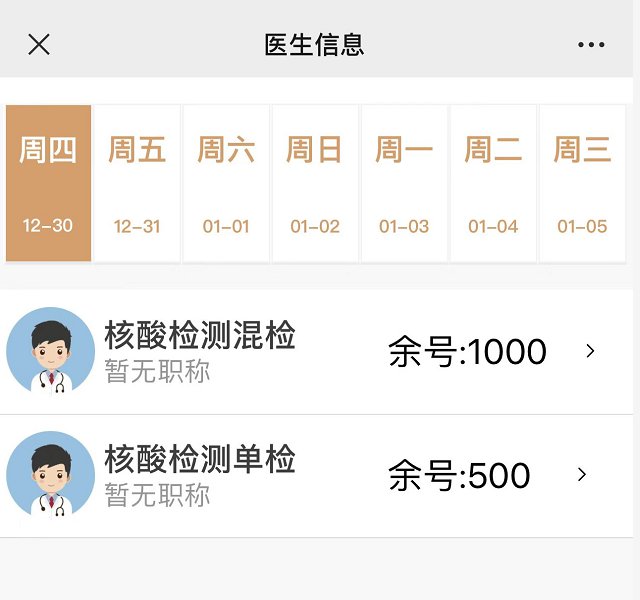Viewport: 640px width, 600px height.
Task: Select 周三 01-05 date tab
Action: tap(582, 184)
